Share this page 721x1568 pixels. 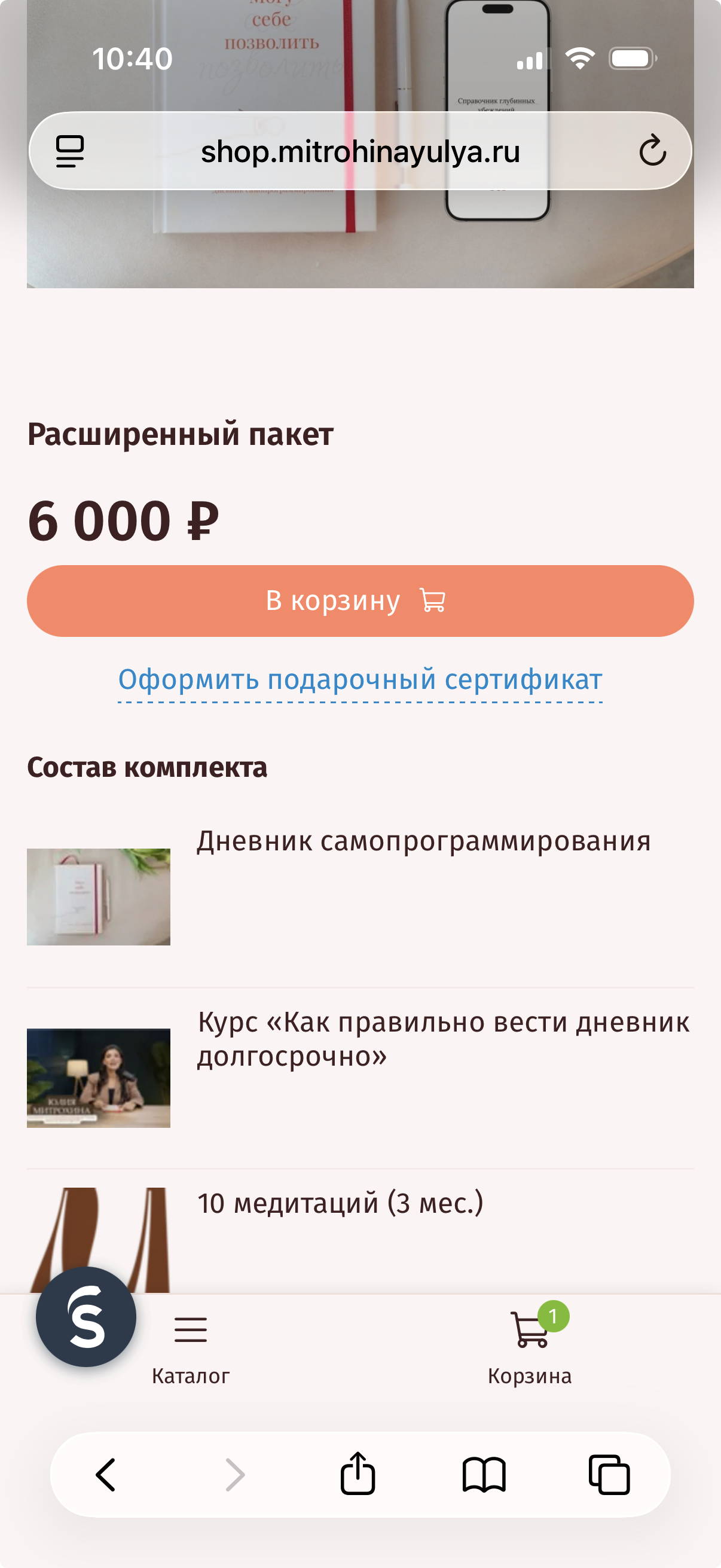point(358,1474)
